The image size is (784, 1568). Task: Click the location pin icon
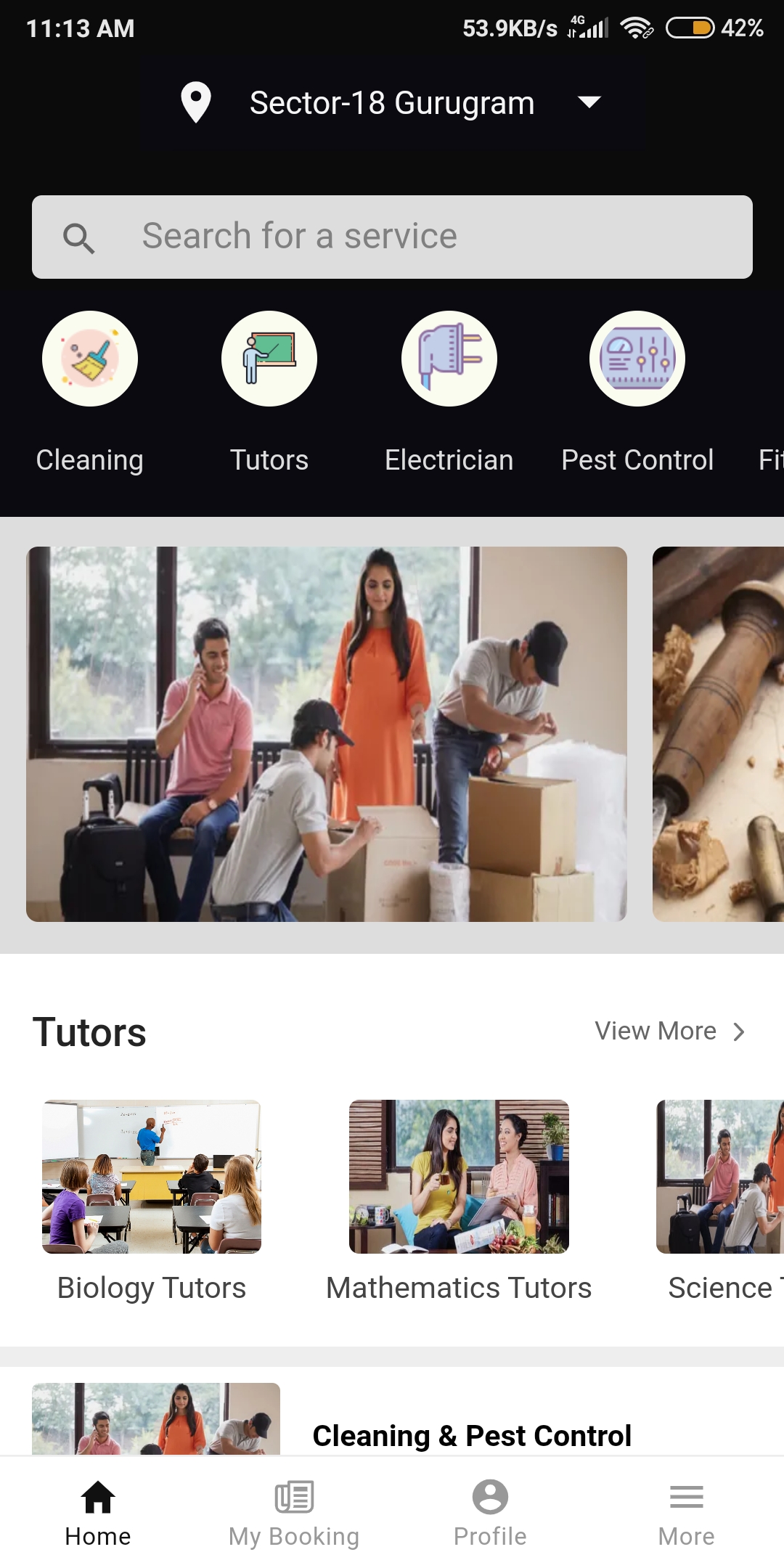click(x=195, y=102)
